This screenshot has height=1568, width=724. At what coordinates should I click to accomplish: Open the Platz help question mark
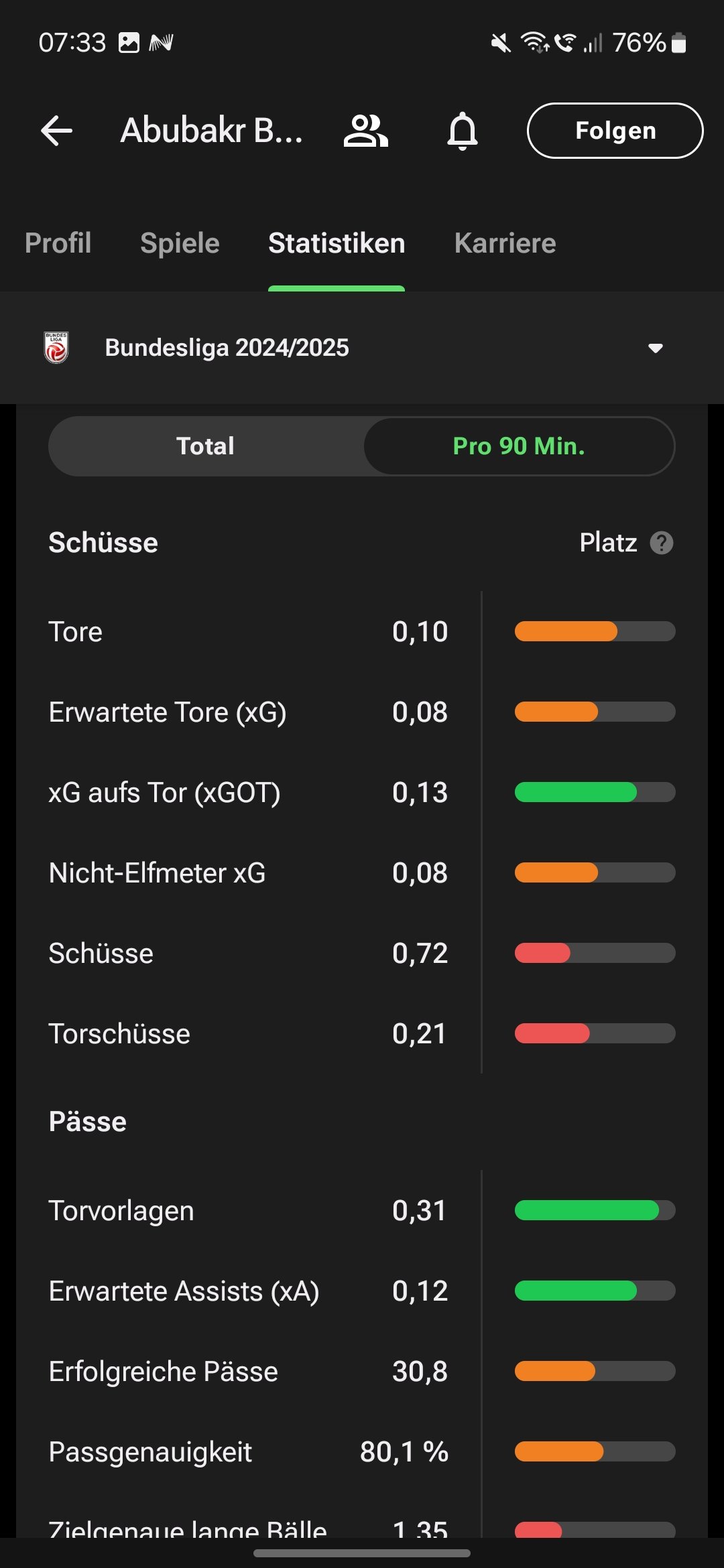tap(662, 543)
